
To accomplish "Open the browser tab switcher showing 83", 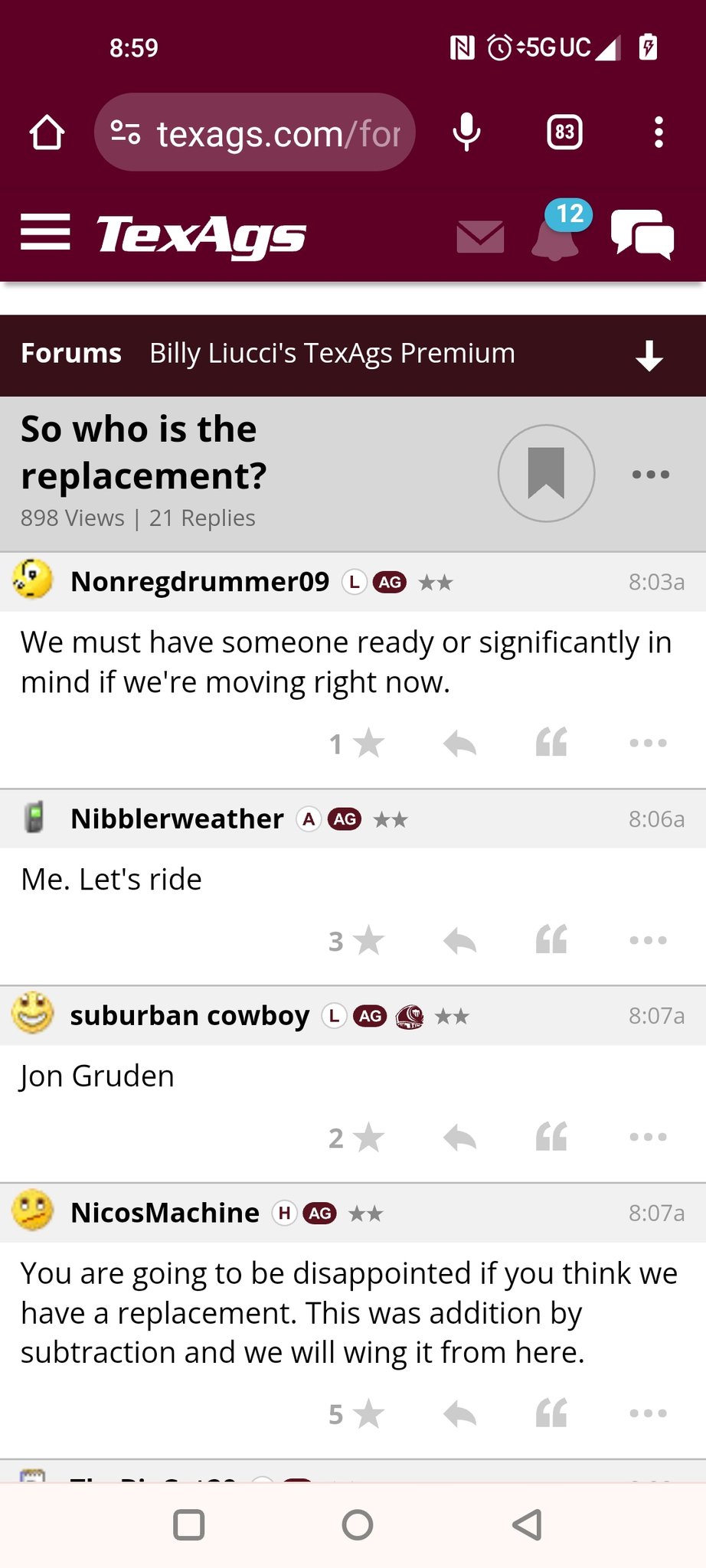I will click(x=565, y=132).
